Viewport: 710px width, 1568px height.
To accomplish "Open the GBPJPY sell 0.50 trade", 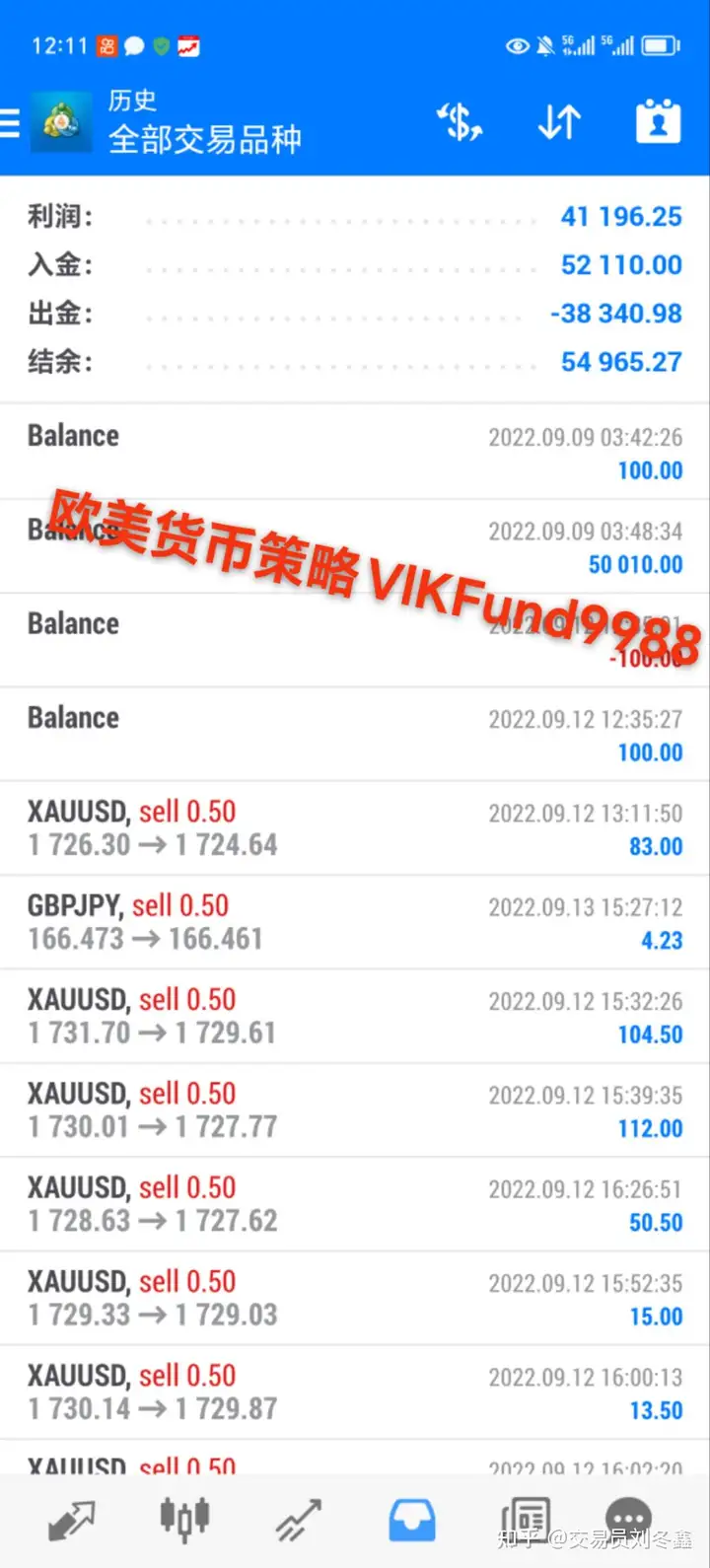I will (x=355, y=922).
